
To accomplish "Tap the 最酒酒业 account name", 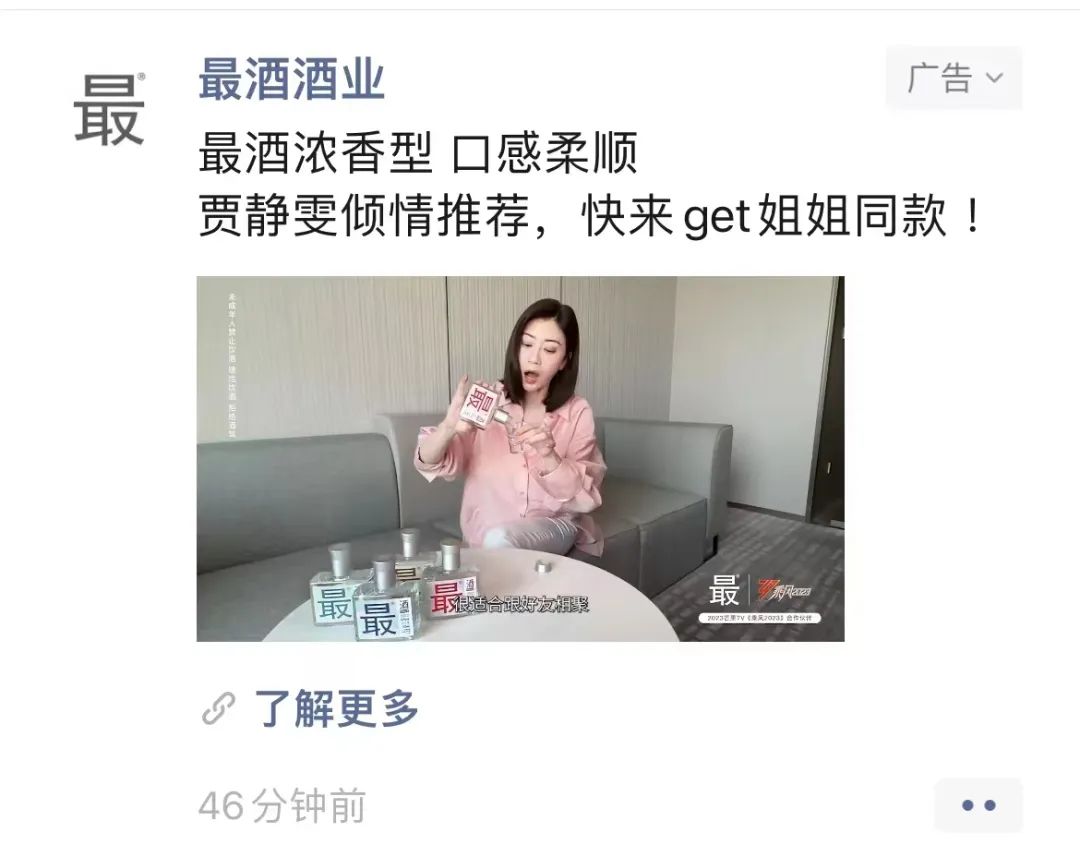I will pyautogui.click(x=291, y=79).
